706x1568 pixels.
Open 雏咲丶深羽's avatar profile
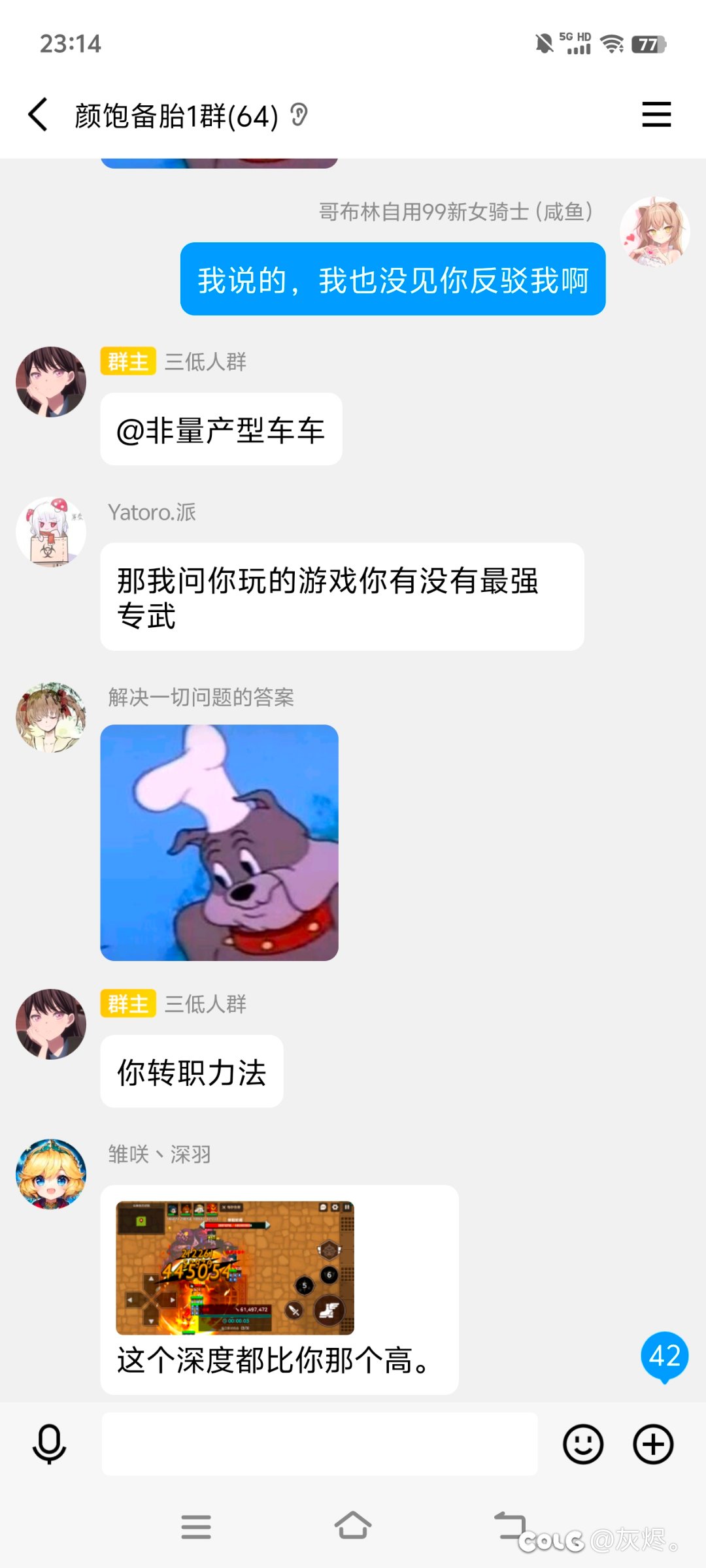tap(51, 1174)
